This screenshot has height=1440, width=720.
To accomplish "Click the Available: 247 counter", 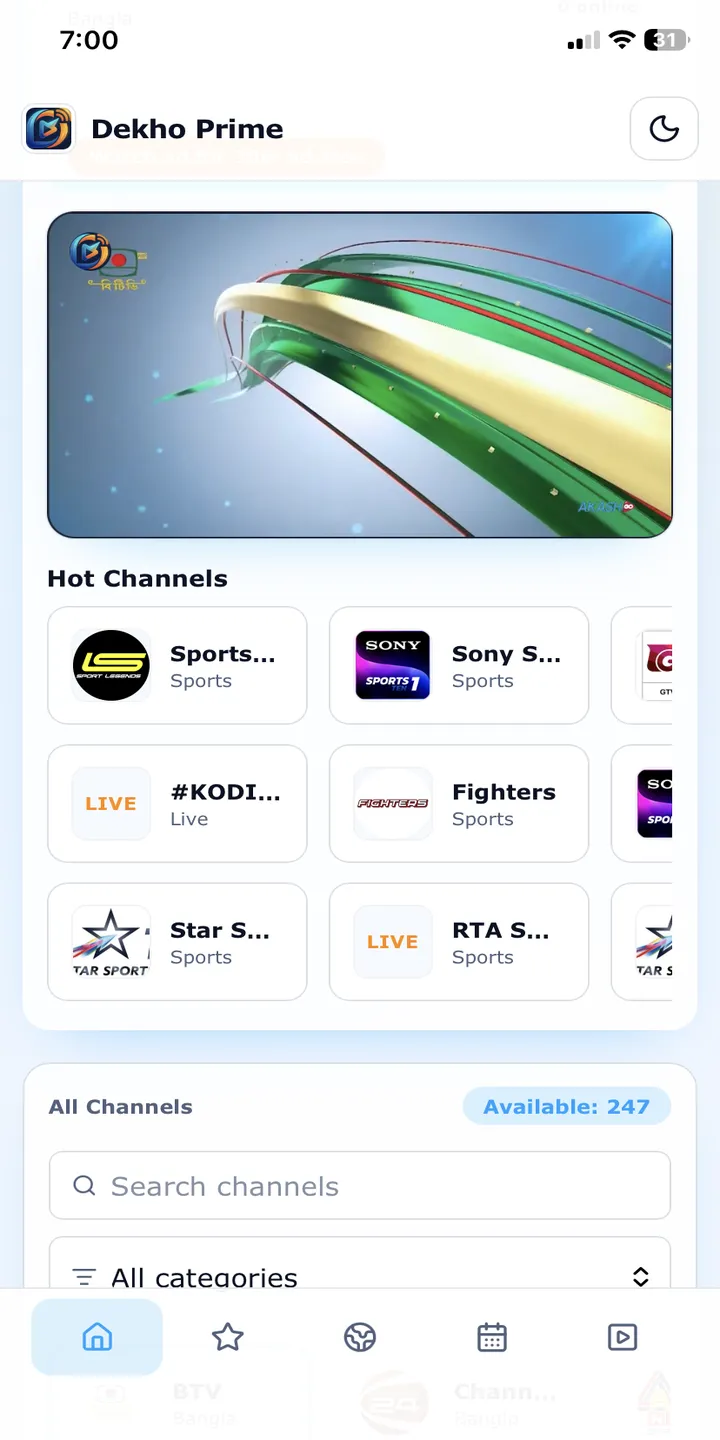I will tap(566, 1106).
